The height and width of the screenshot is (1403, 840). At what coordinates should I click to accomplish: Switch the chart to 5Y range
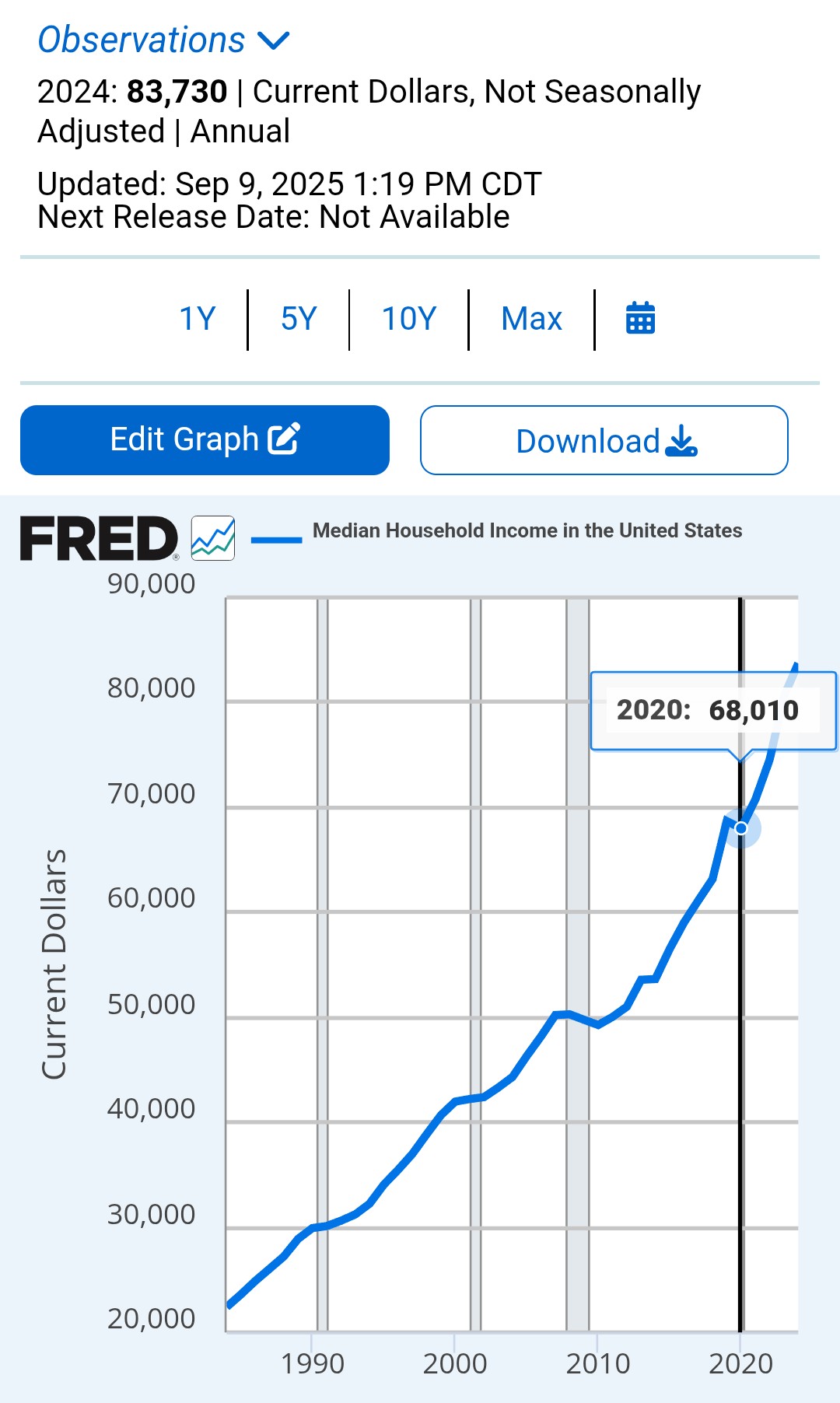(299, 319)
